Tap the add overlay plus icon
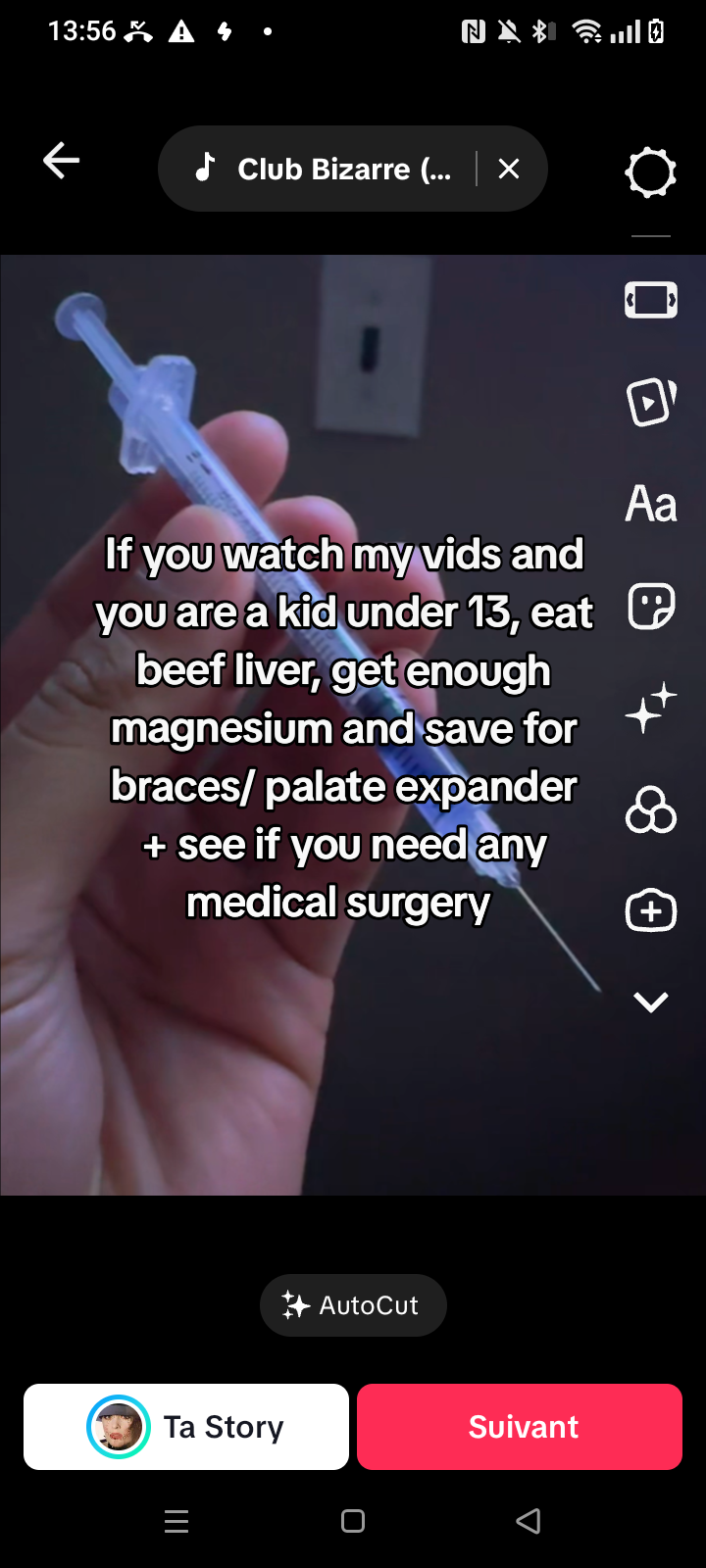706x1568 pixels. (650, 910)
